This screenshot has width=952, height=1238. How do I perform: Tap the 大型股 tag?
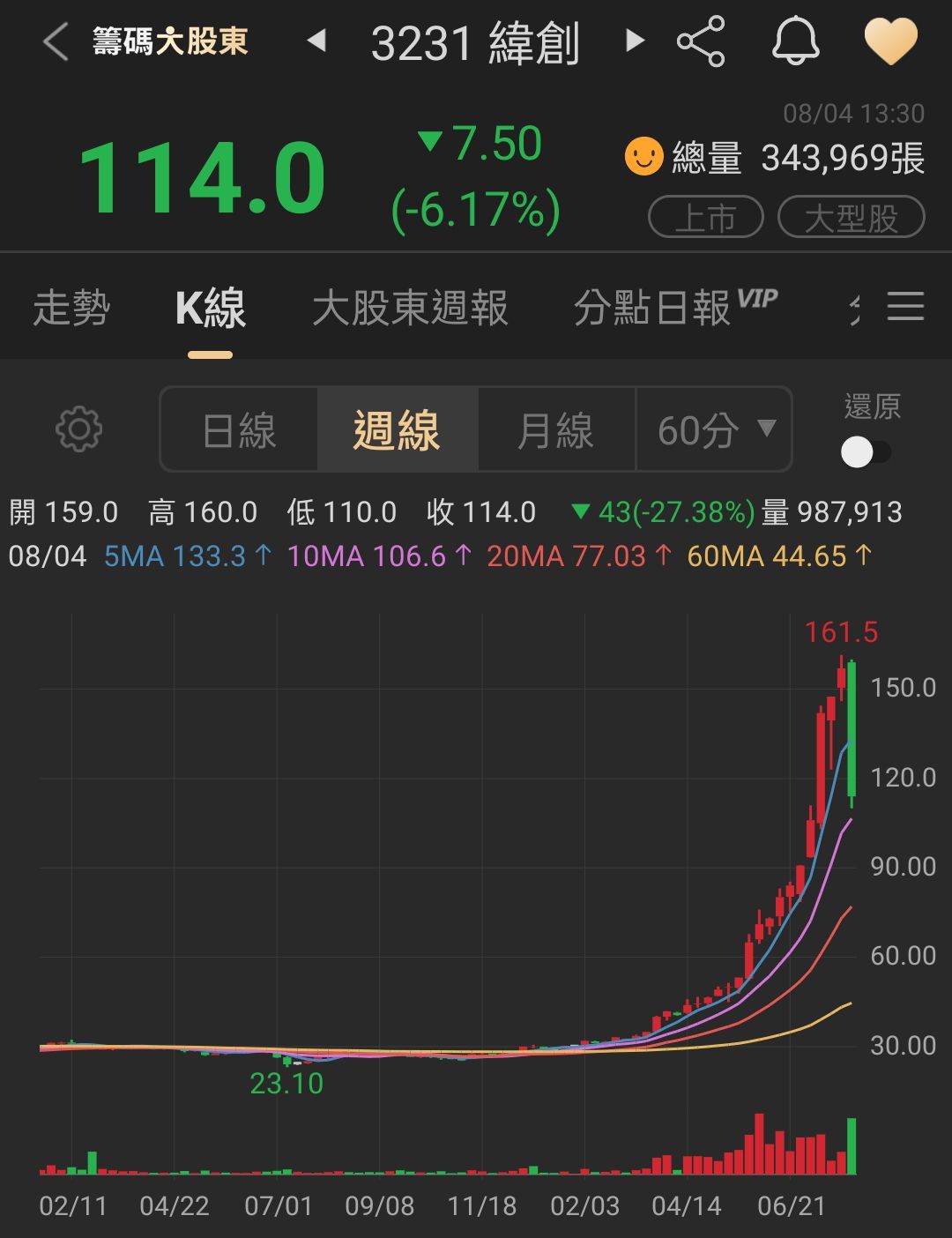(851, 217)
